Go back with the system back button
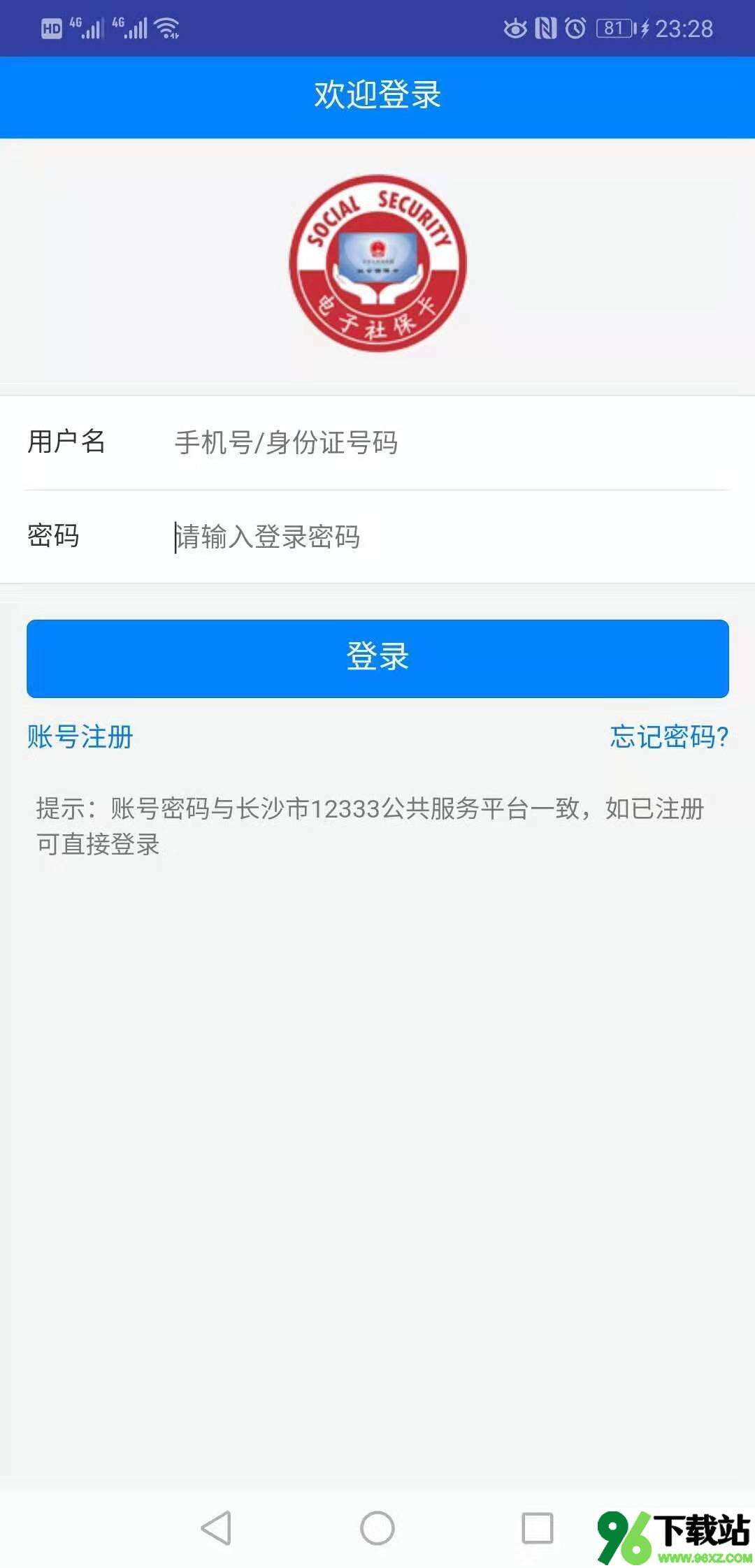 (x=216, y=1527)
